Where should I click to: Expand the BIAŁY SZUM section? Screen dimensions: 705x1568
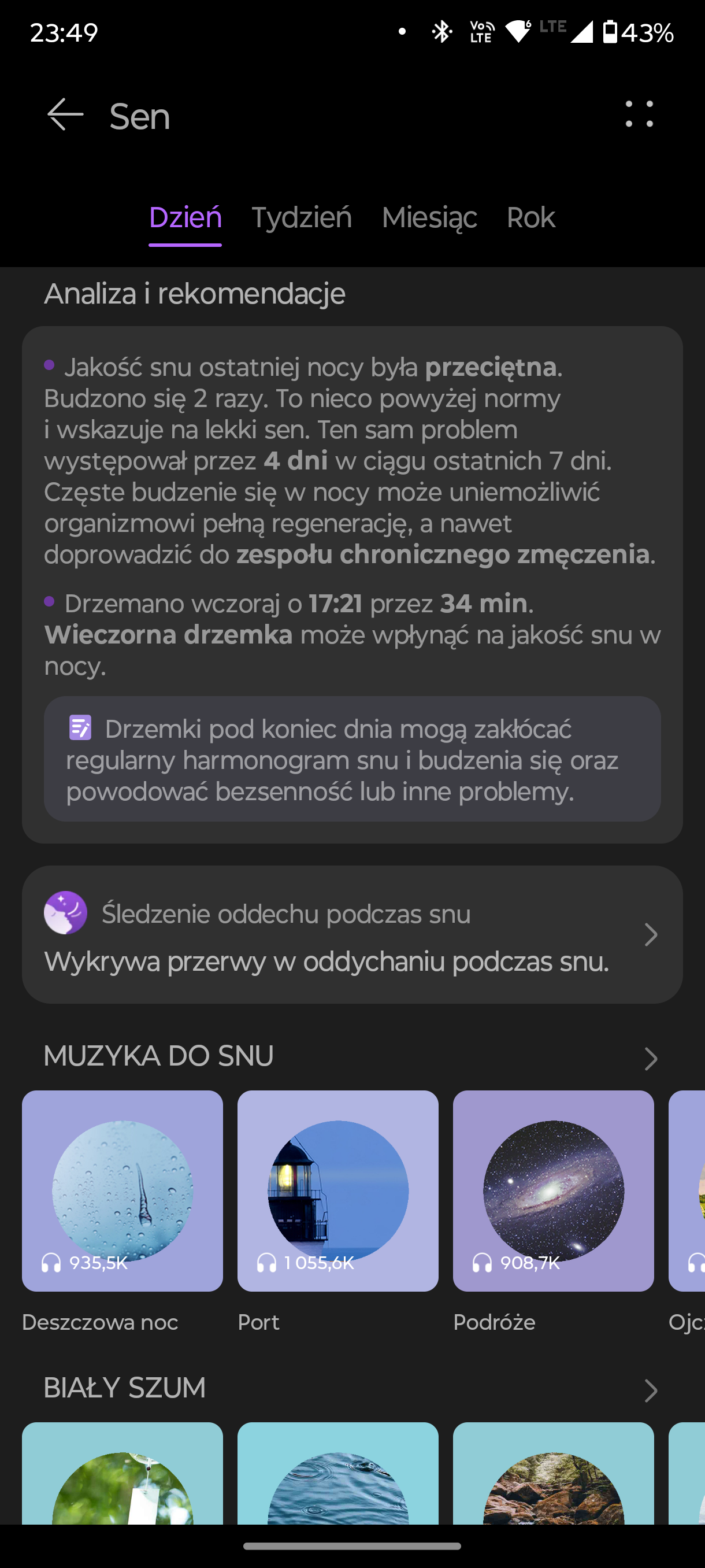click(651, 1391)
